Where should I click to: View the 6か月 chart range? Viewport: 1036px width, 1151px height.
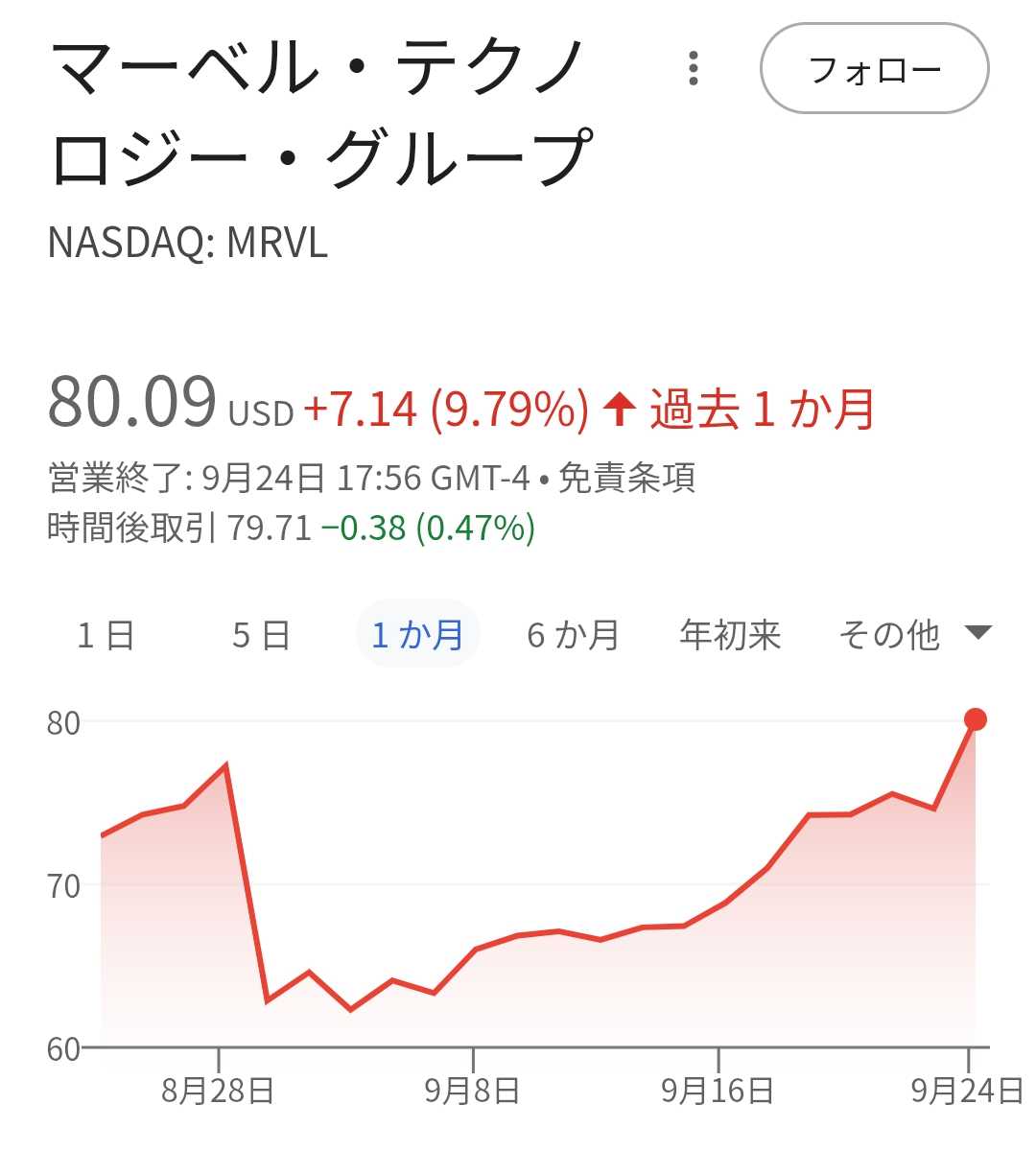point(574,635)
